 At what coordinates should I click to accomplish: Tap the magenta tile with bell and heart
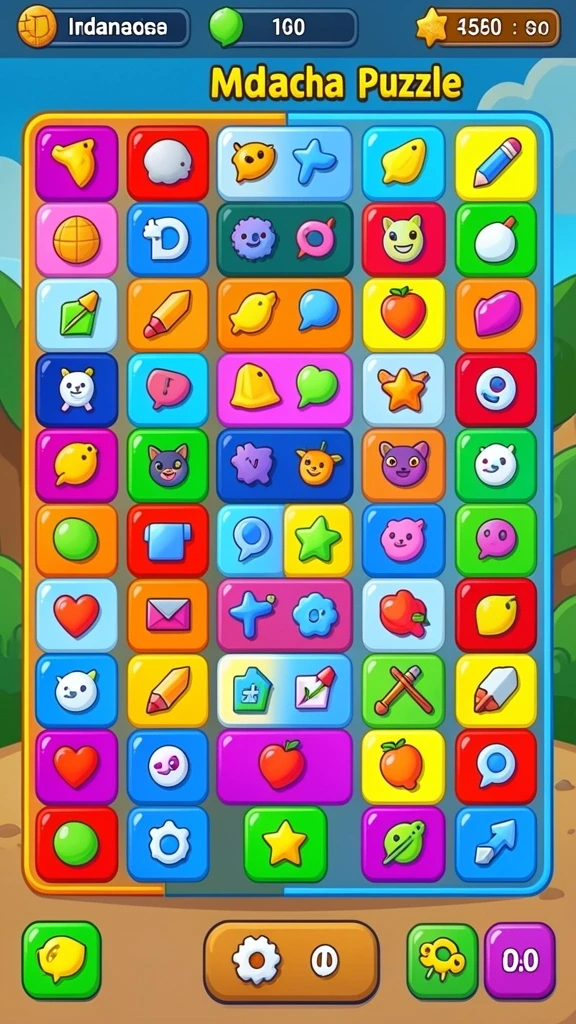point(285,391)
